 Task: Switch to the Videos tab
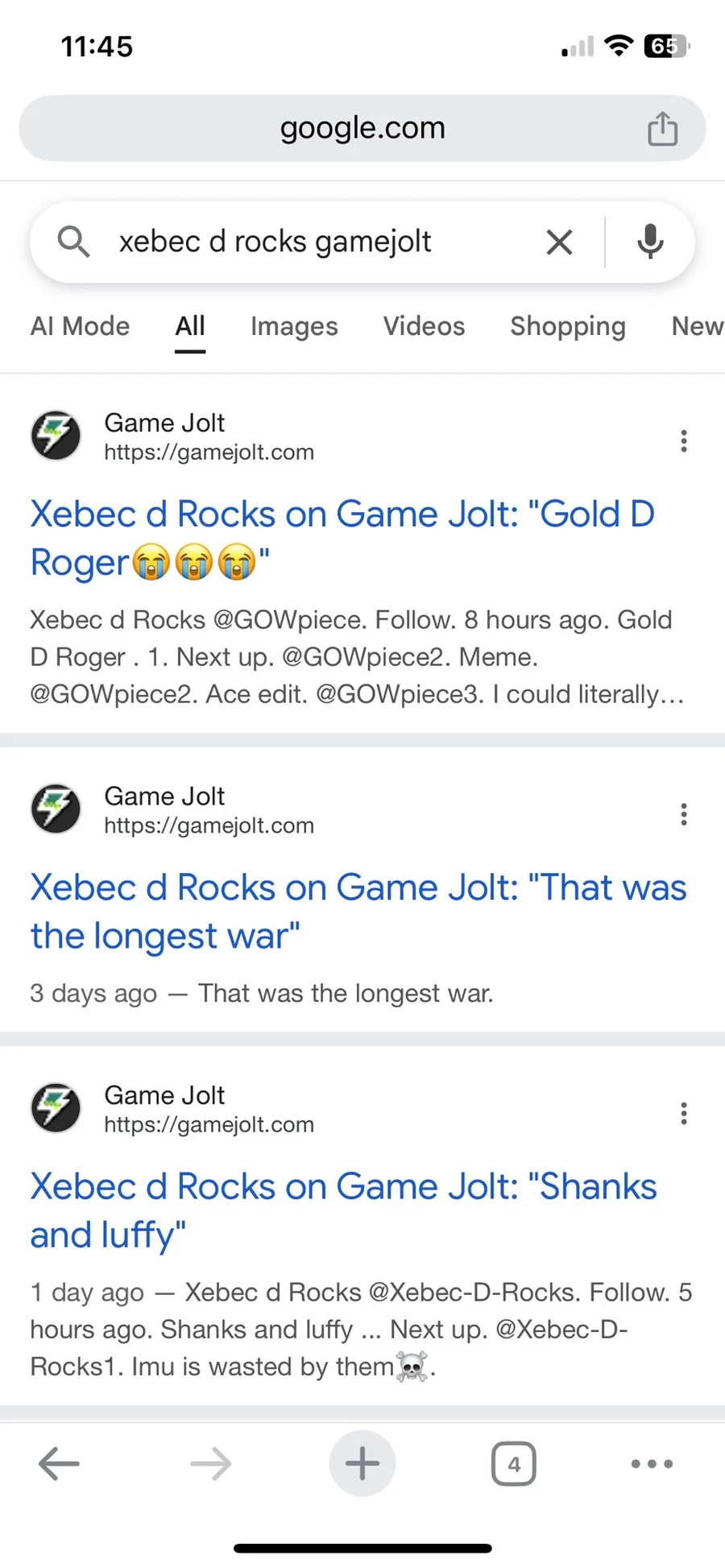(424, 326)
